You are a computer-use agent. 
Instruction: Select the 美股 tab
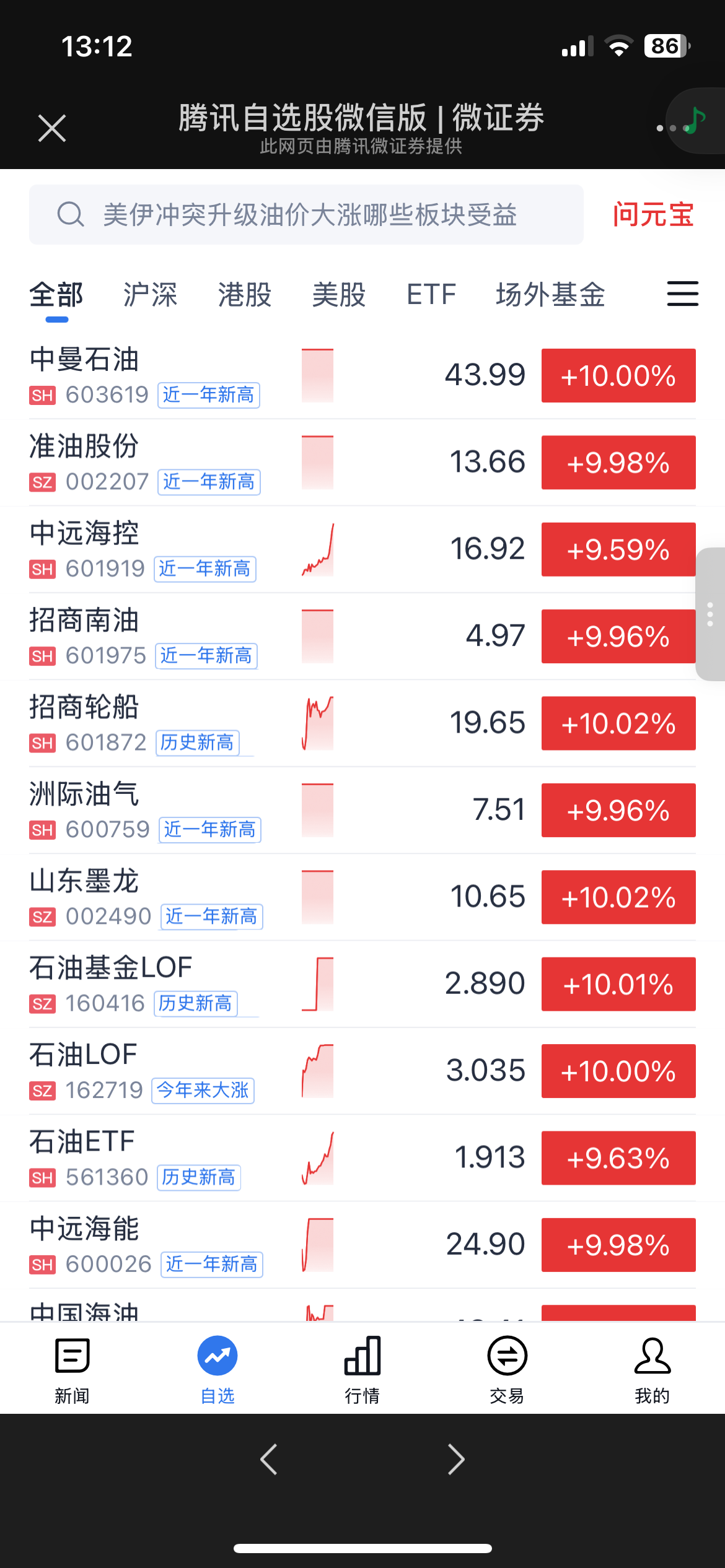pos(339,295)
